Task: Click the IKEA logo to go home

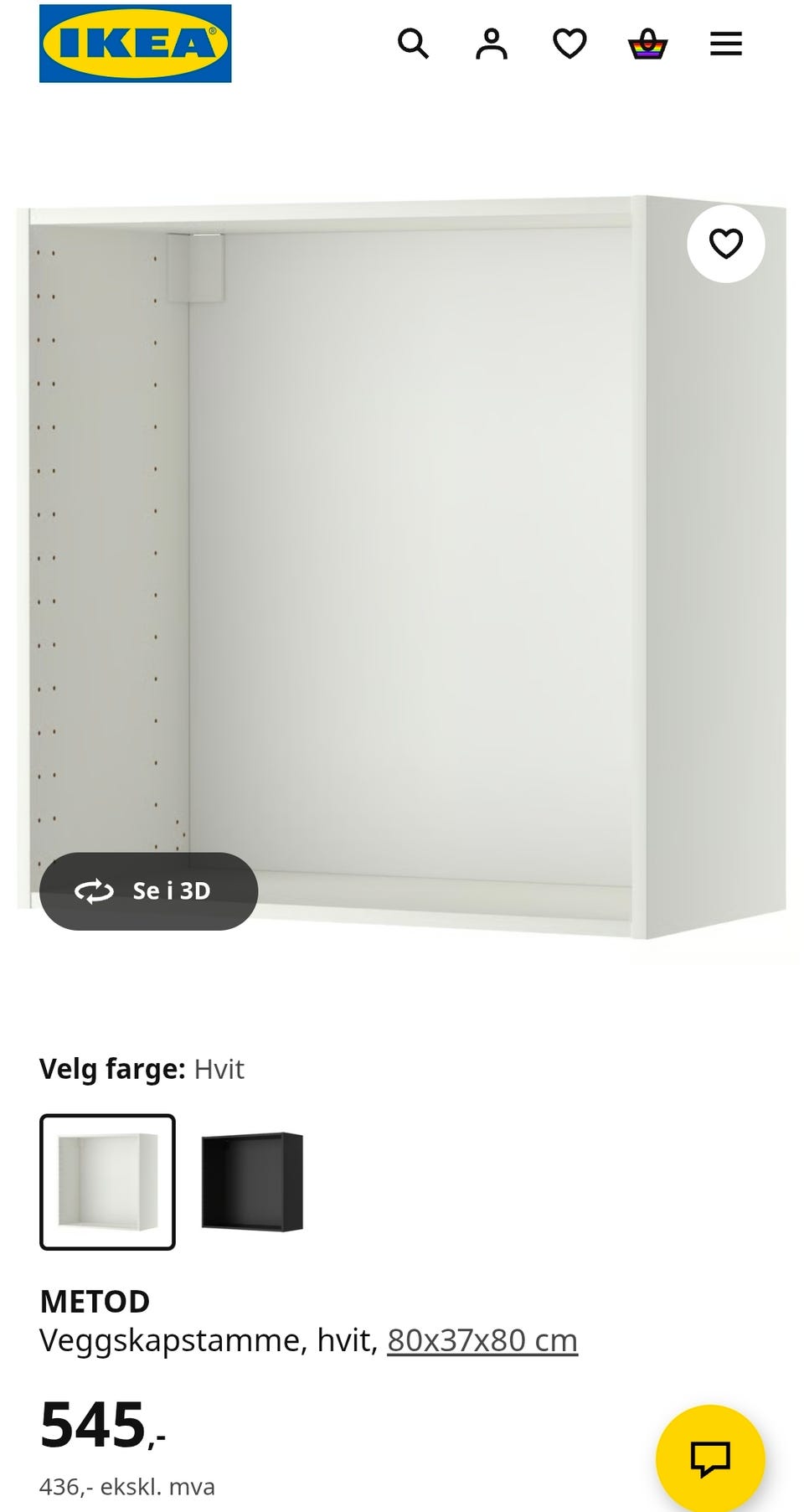Action: [x=134, y=44]
